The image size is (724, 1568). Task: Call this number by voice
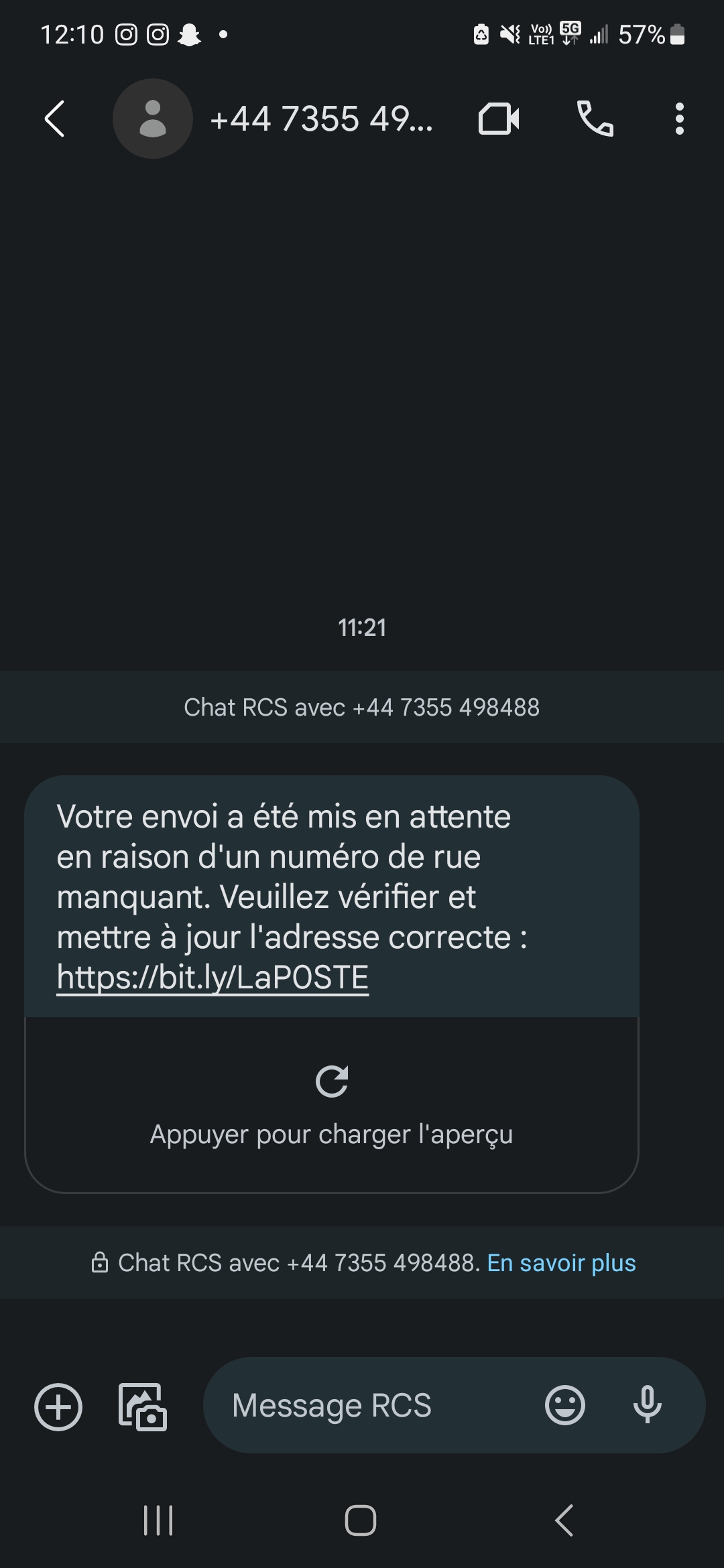[x=595, y=119]
